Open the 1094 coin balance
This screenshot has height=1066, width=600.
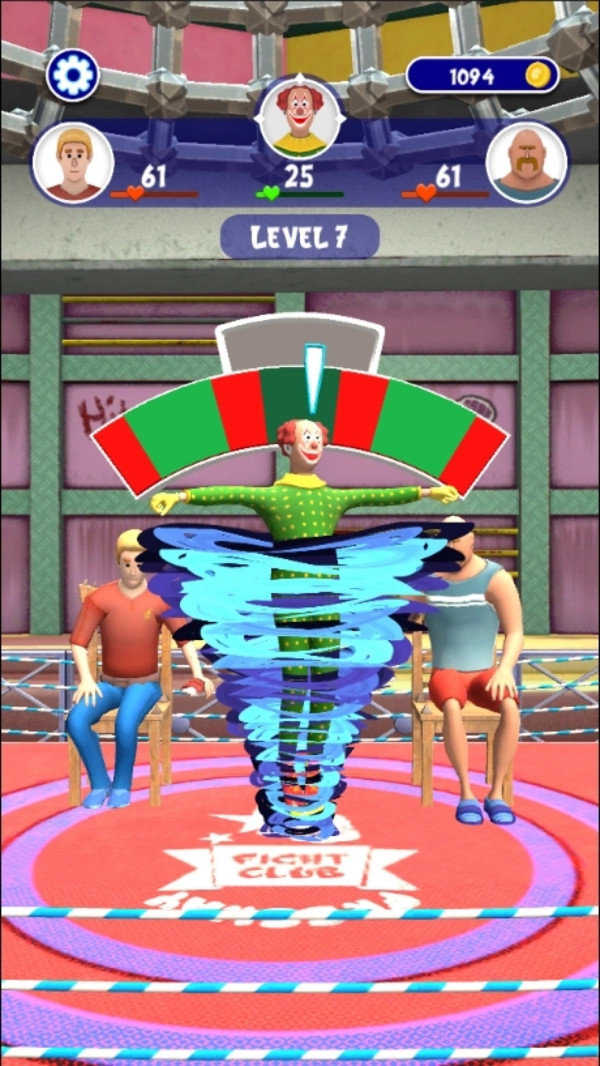click(x=482, y=76)
